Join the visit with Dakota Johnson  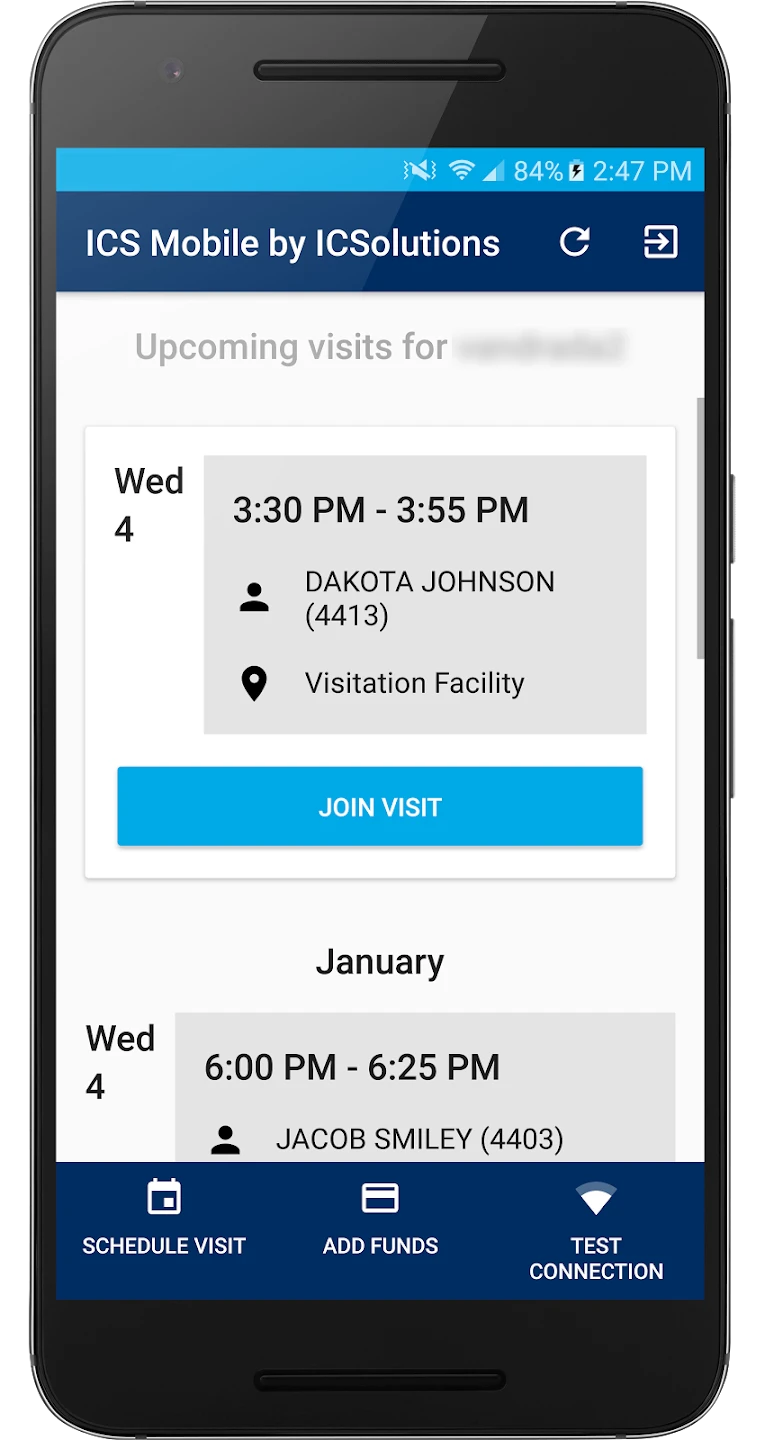click(380, 807)
